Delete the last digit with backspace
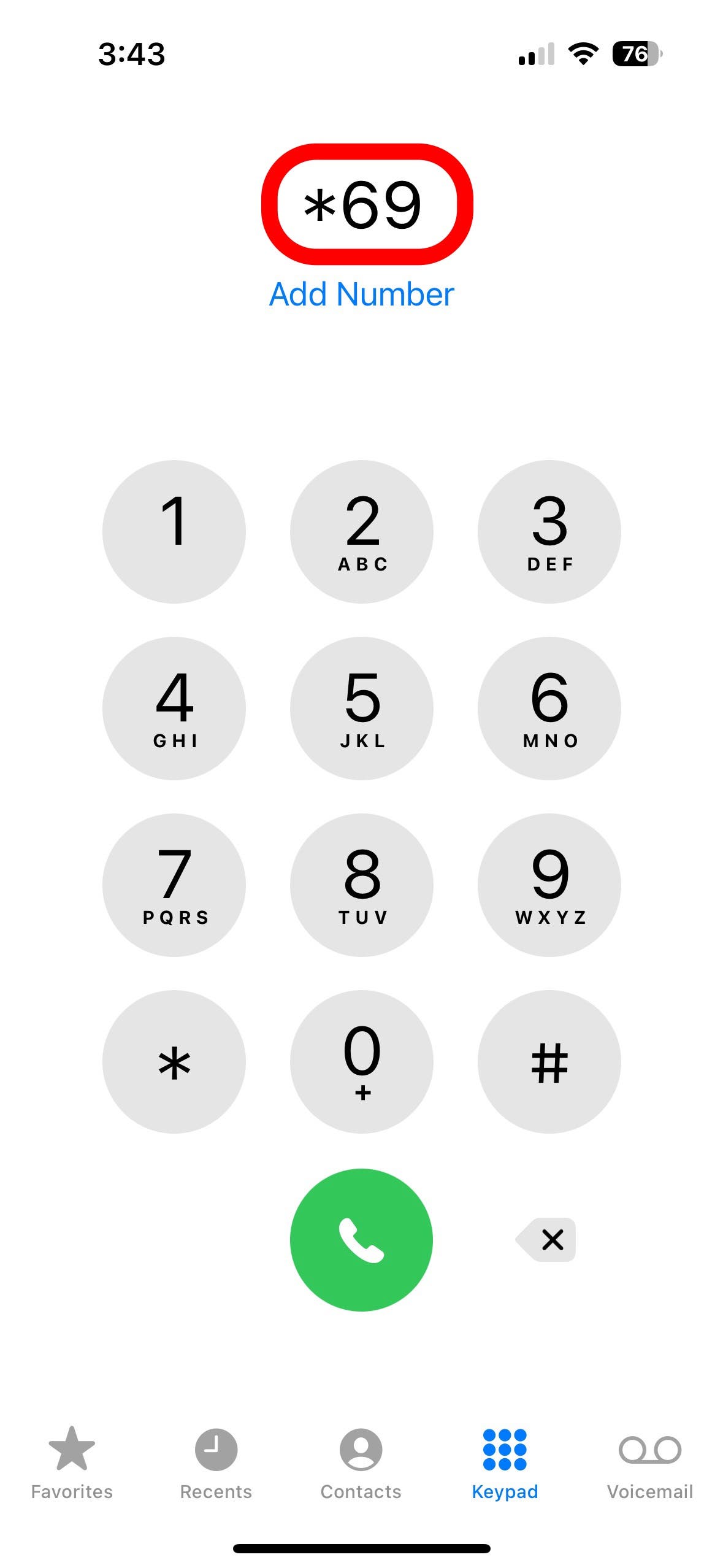Image resolution: width=723 pixels, height=1568 pixels. (547, 1240)
